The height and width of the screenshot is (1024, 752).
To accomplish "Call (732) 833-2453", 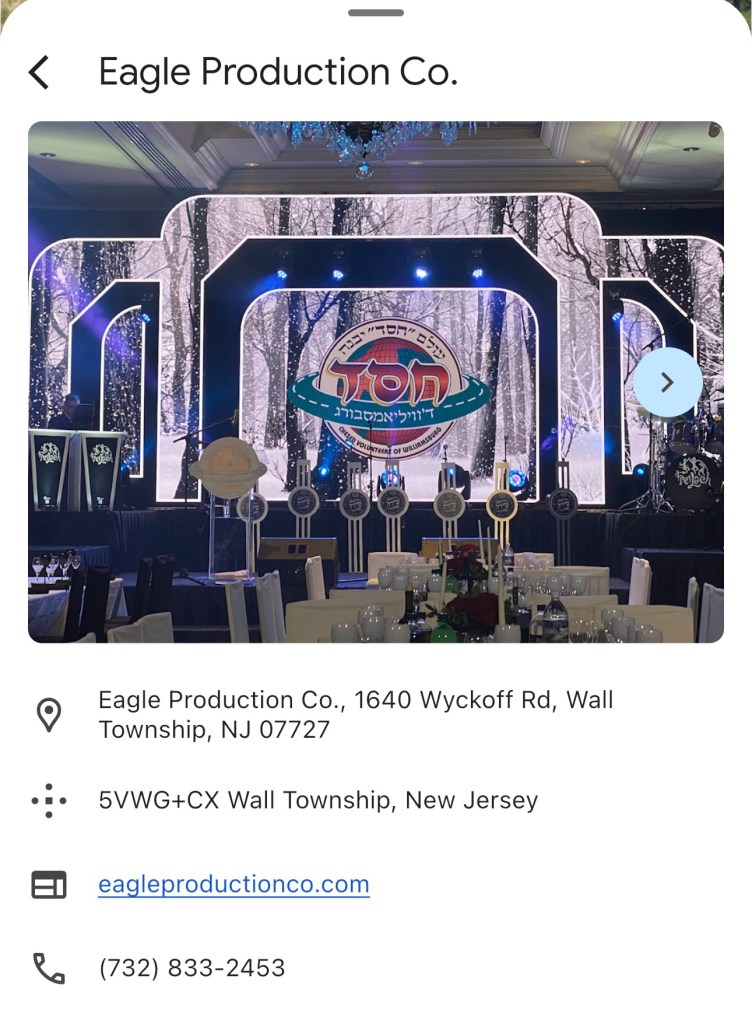I will (x=191, y=968).
